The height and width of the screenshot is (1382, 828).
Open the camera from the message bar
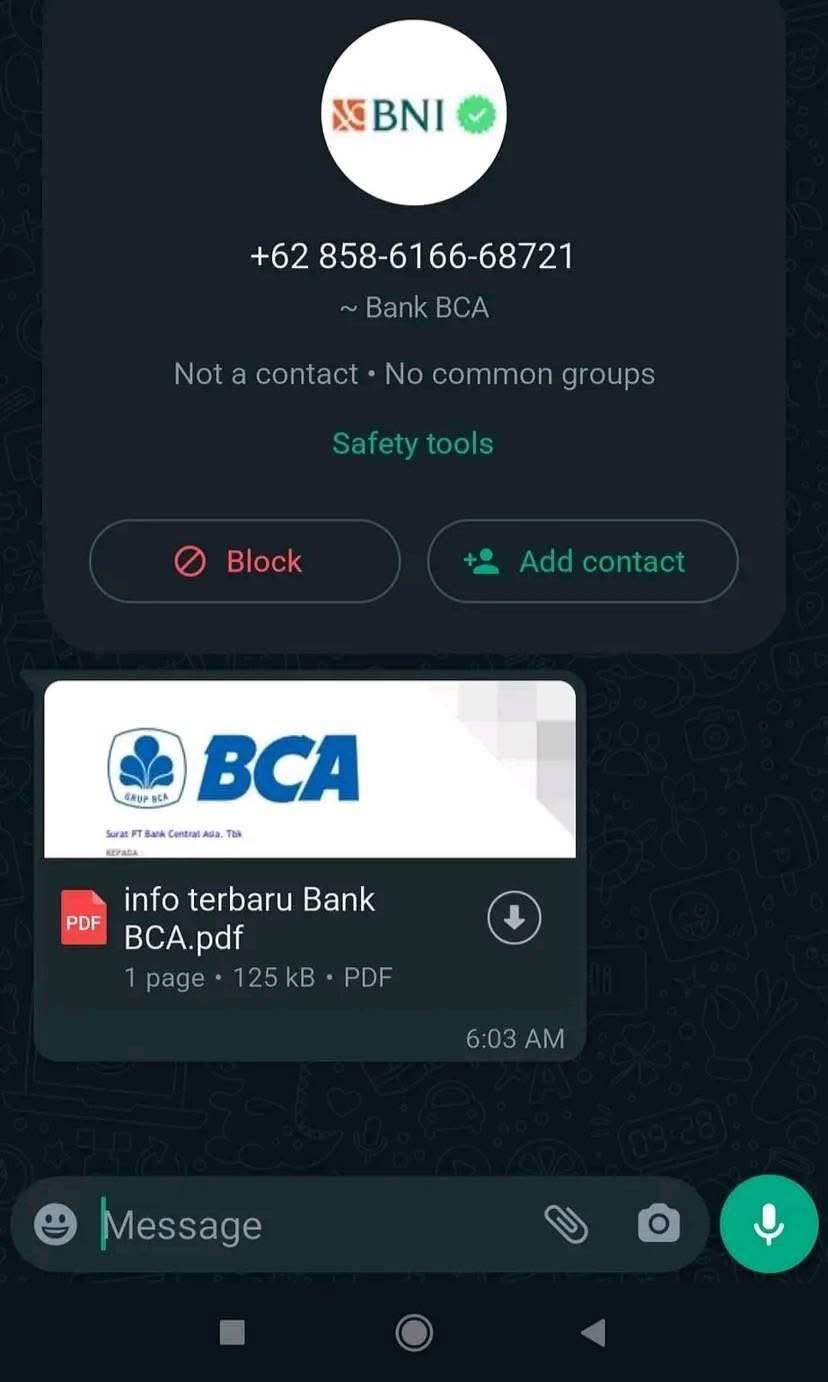[658, 1223]
